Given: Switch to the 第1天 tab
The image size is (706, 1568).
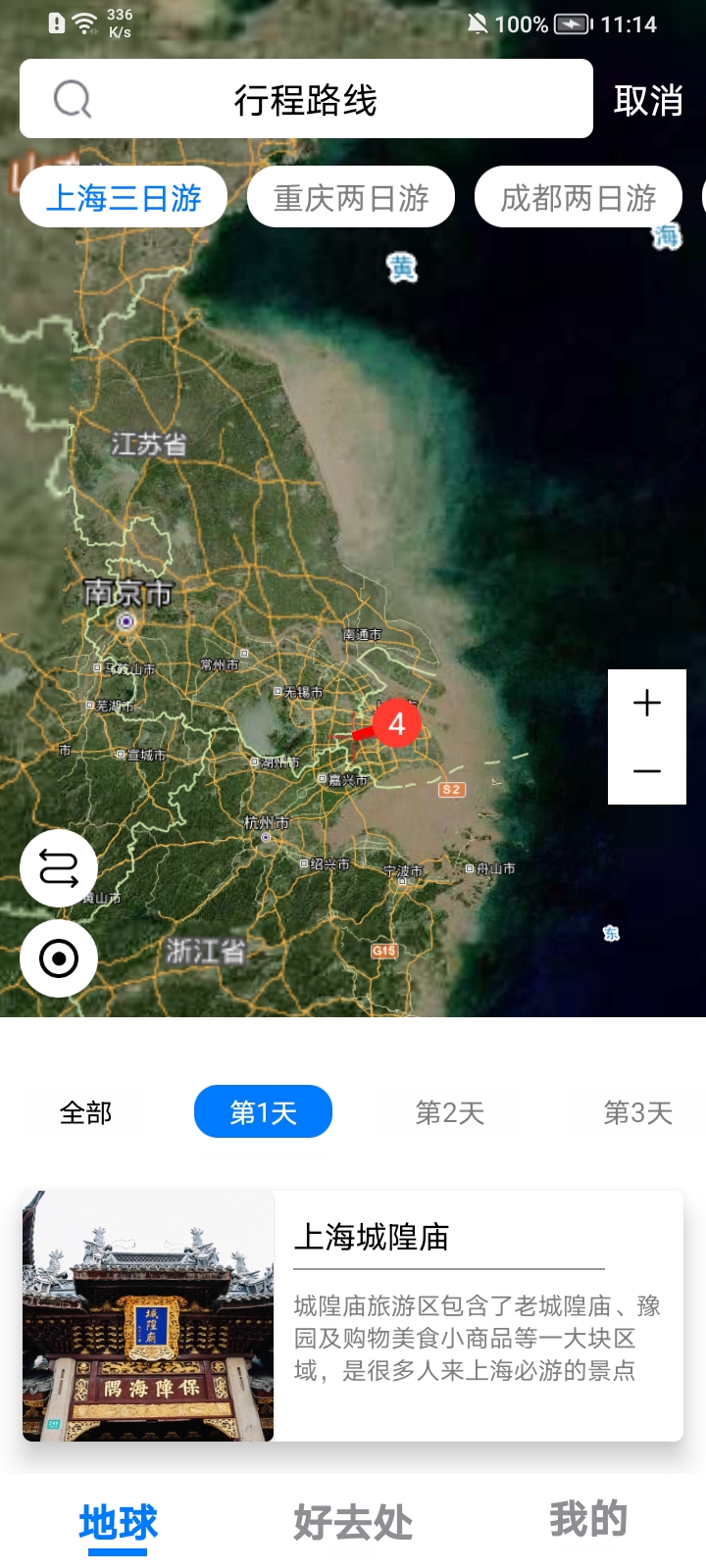Looking at the screenshot, I should (263, 1111).
